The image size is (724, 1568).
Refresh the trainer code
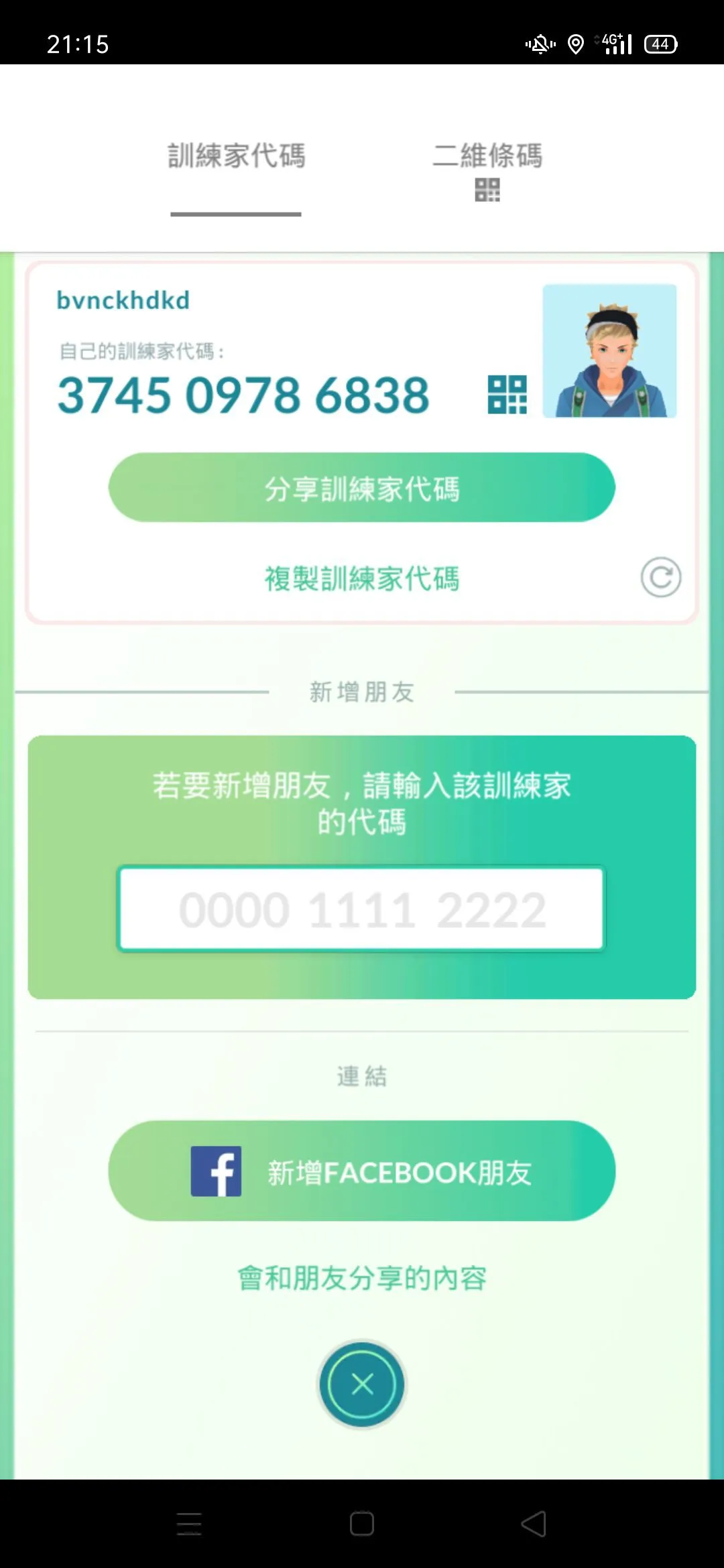[660, 578]
